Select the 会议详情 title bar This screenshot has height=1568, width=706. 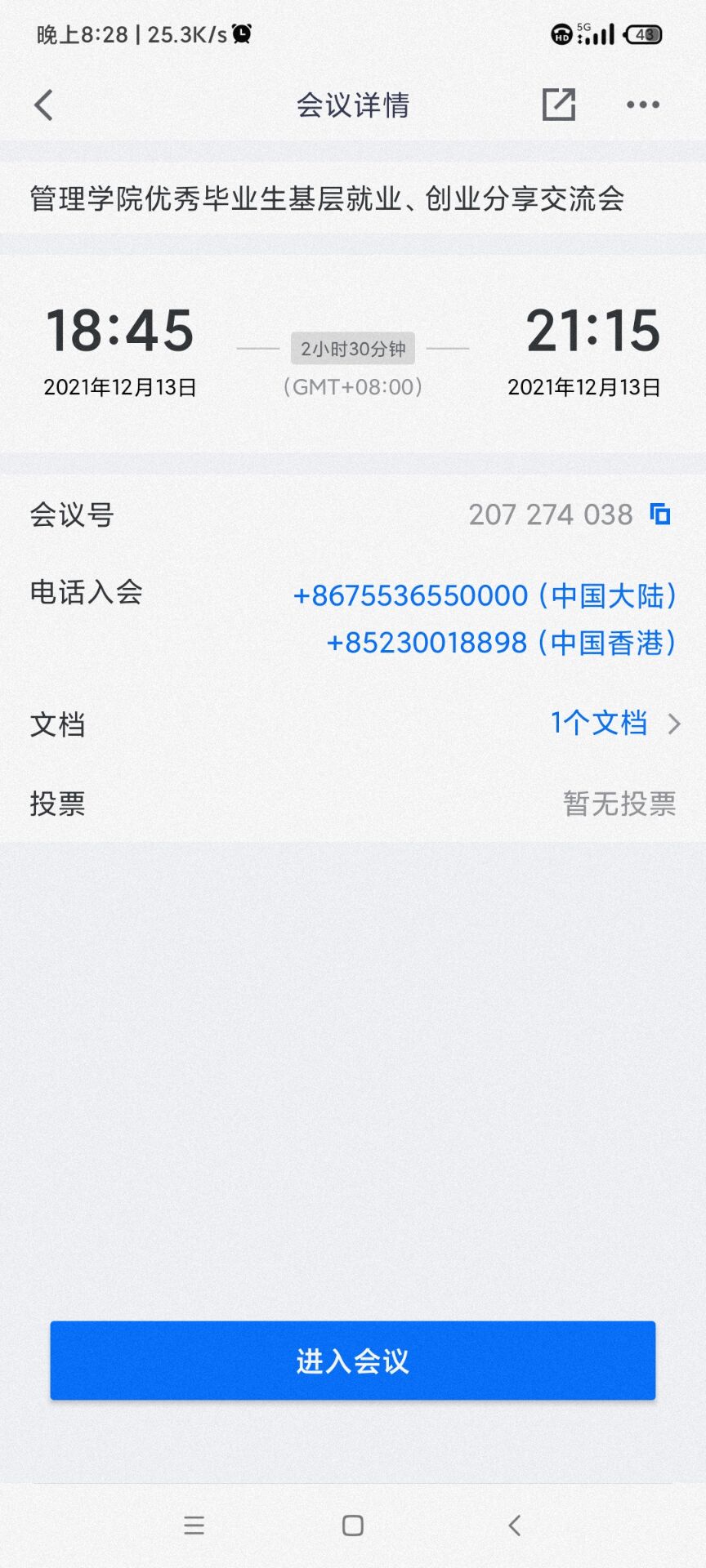pyautogui.click(x=353, y=105)
